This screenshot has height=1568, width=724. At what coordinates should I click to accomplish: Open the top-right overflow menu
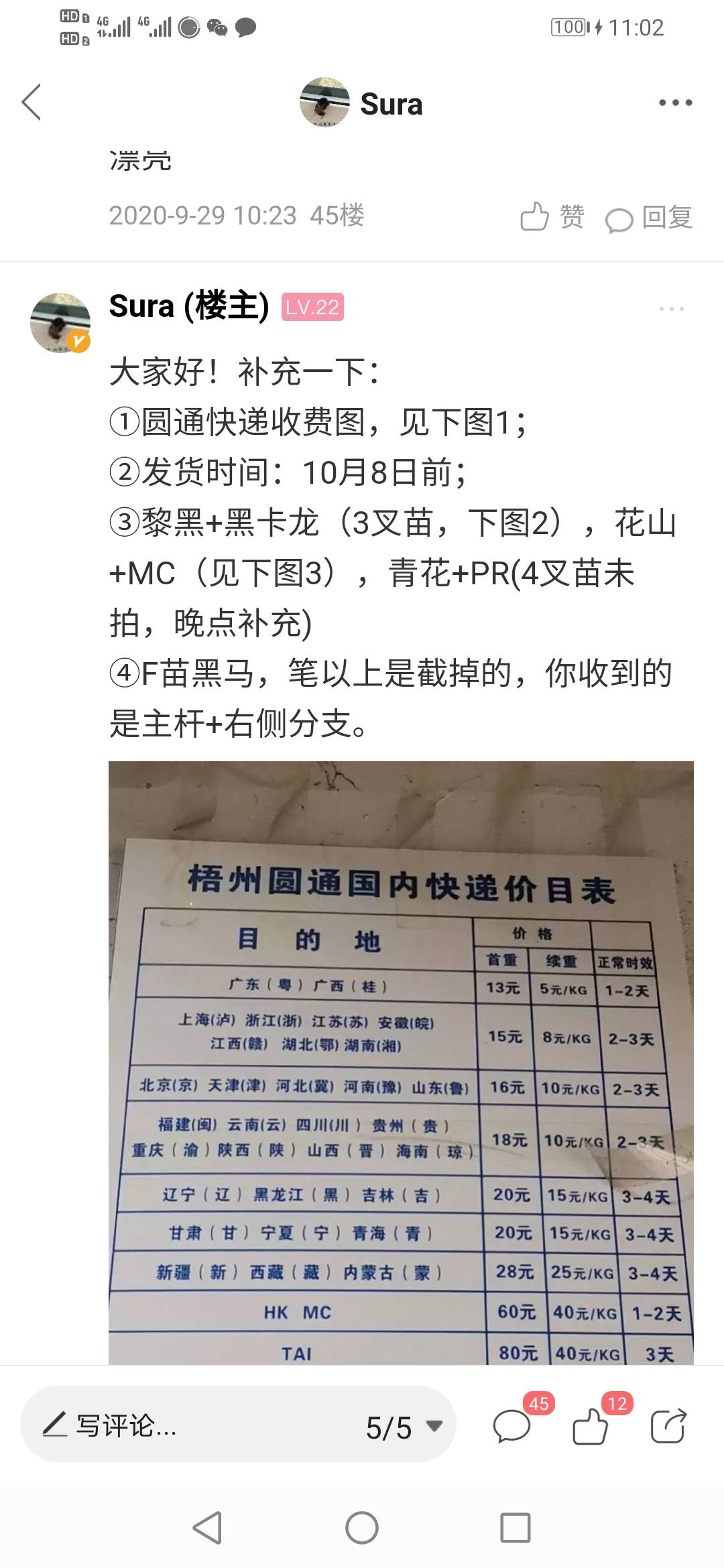pos(675,103)
